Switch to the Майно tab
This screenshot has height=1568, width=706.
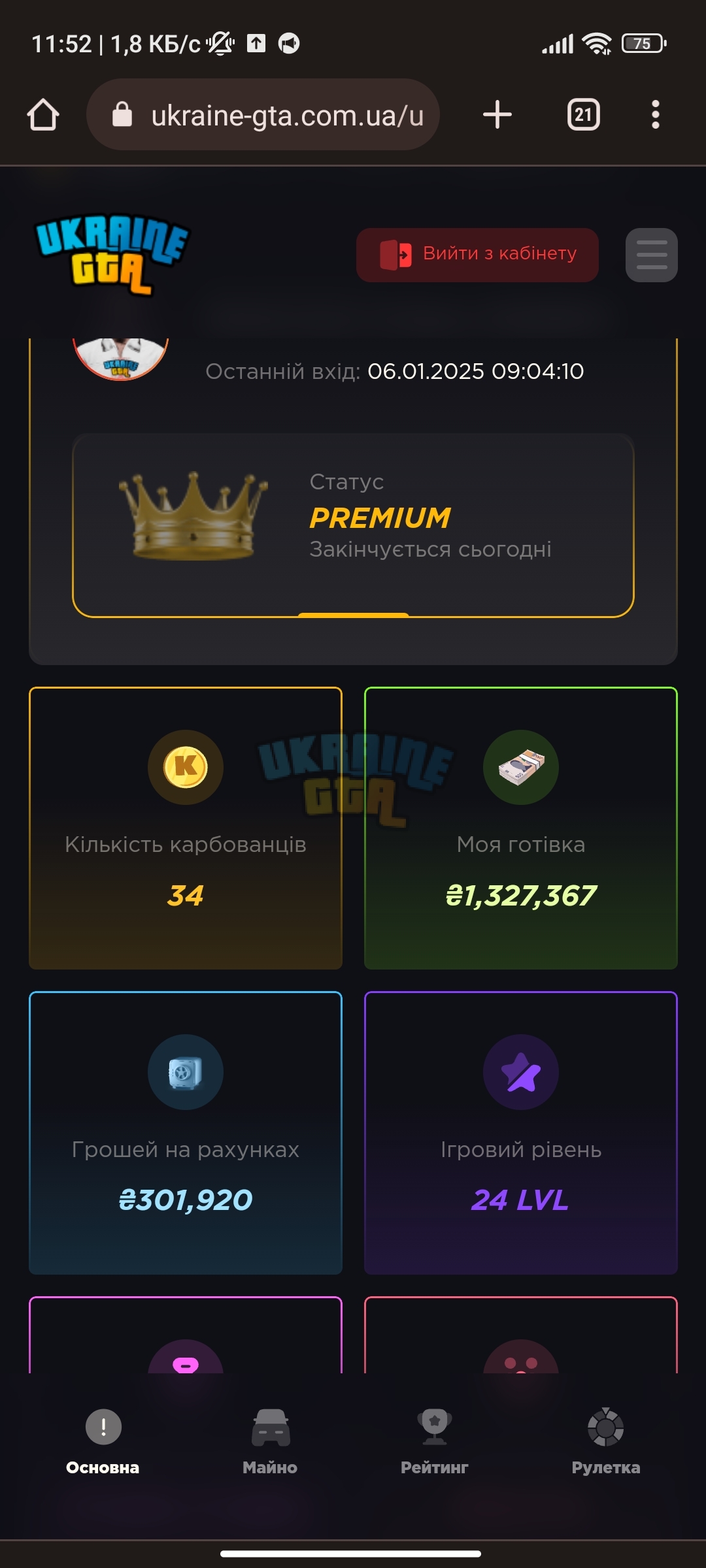point(270,1442)
